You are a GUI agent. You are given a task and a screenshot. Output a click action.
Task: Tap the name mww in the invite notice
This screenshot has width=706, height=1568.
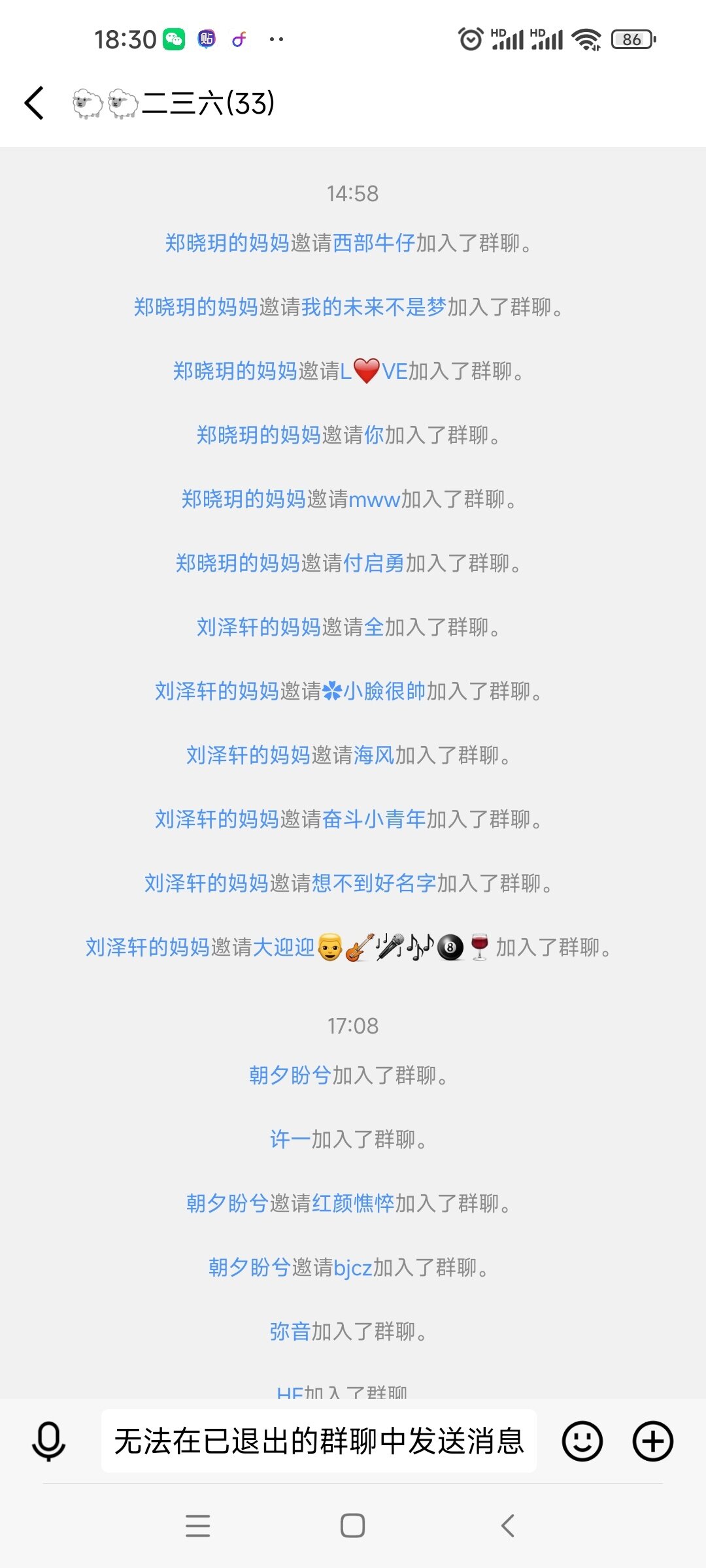(x=374, y=500)
